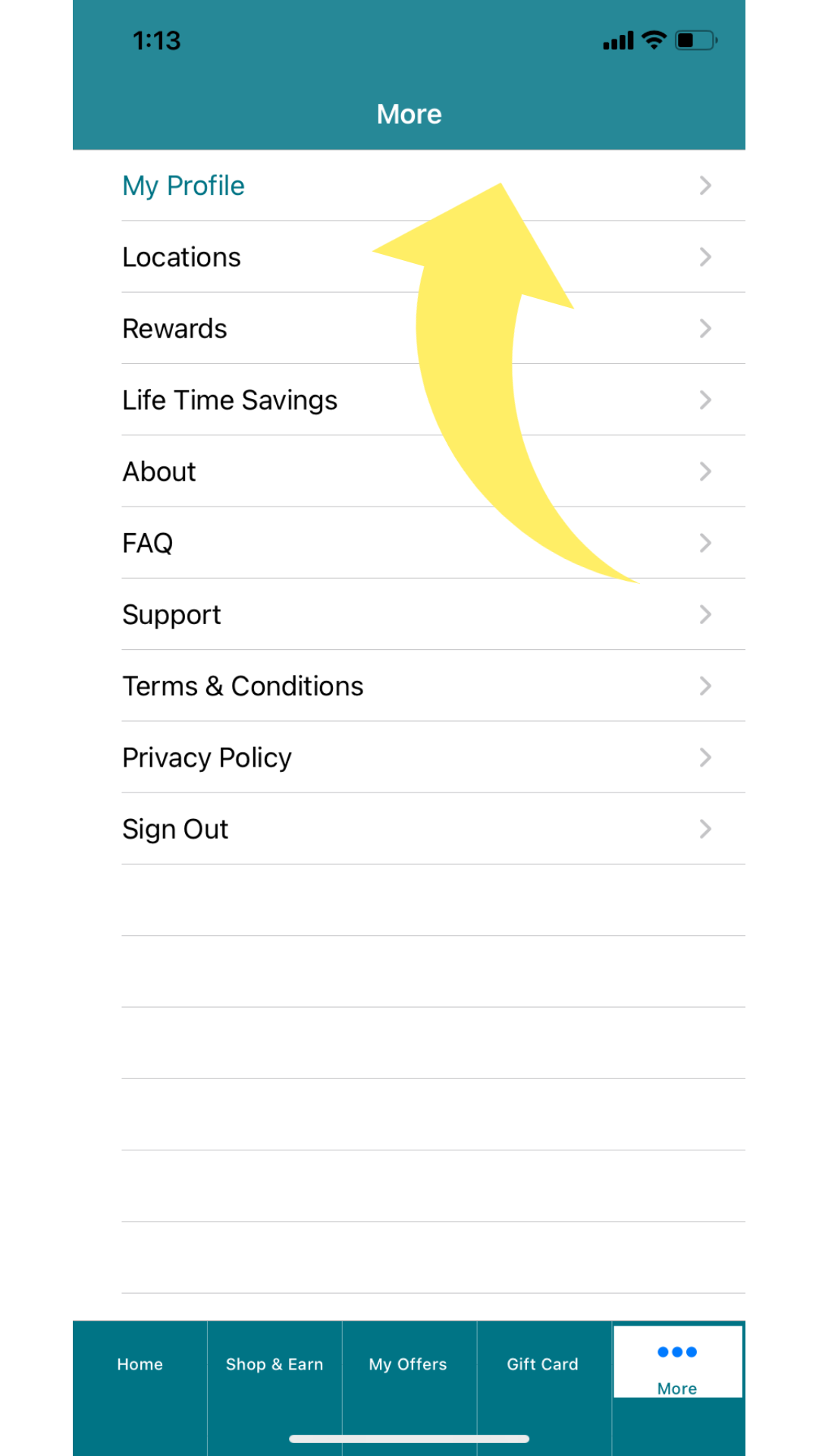Open My Profile

[x=184, y=186]
